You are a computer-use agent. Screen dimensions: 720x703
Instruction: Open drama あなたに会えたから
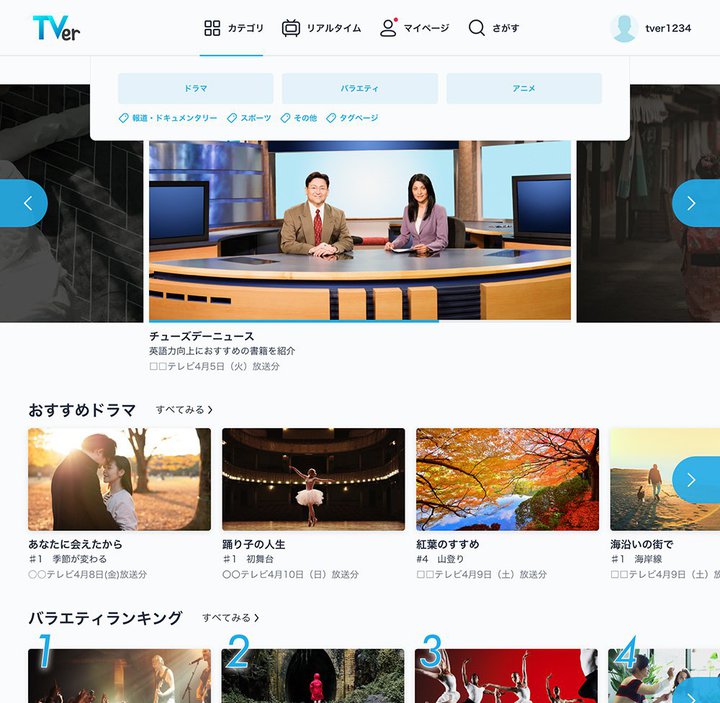119,479
